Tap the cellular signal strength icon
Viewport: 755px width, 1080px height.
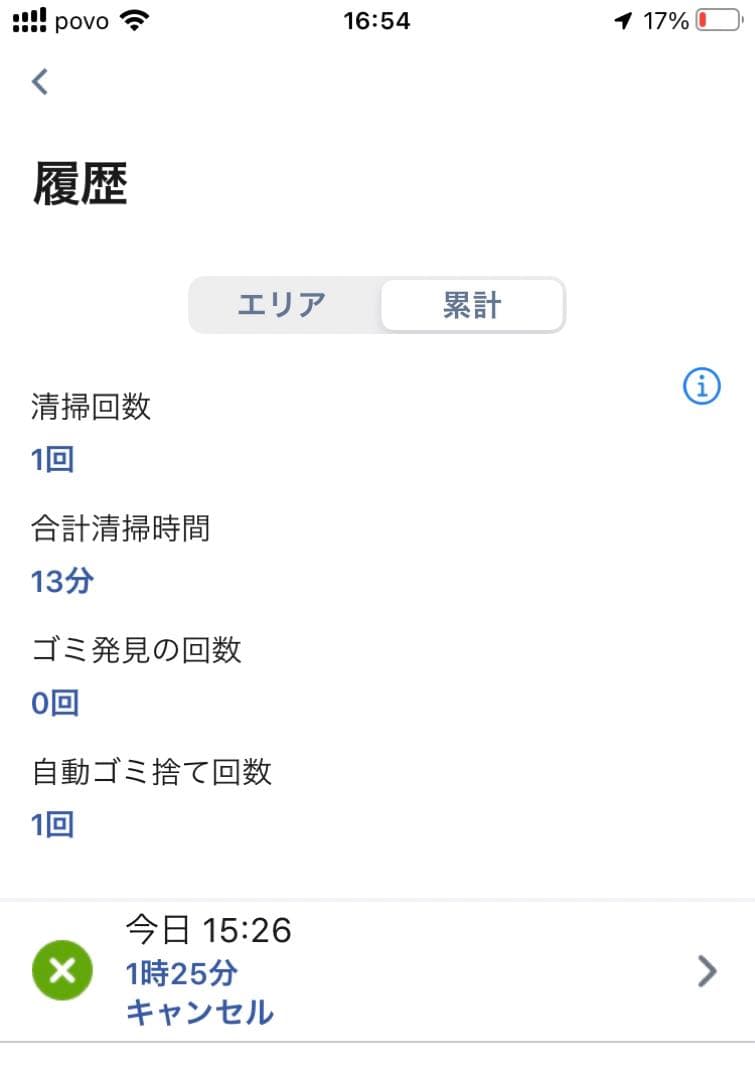click(x=27, y=18)
